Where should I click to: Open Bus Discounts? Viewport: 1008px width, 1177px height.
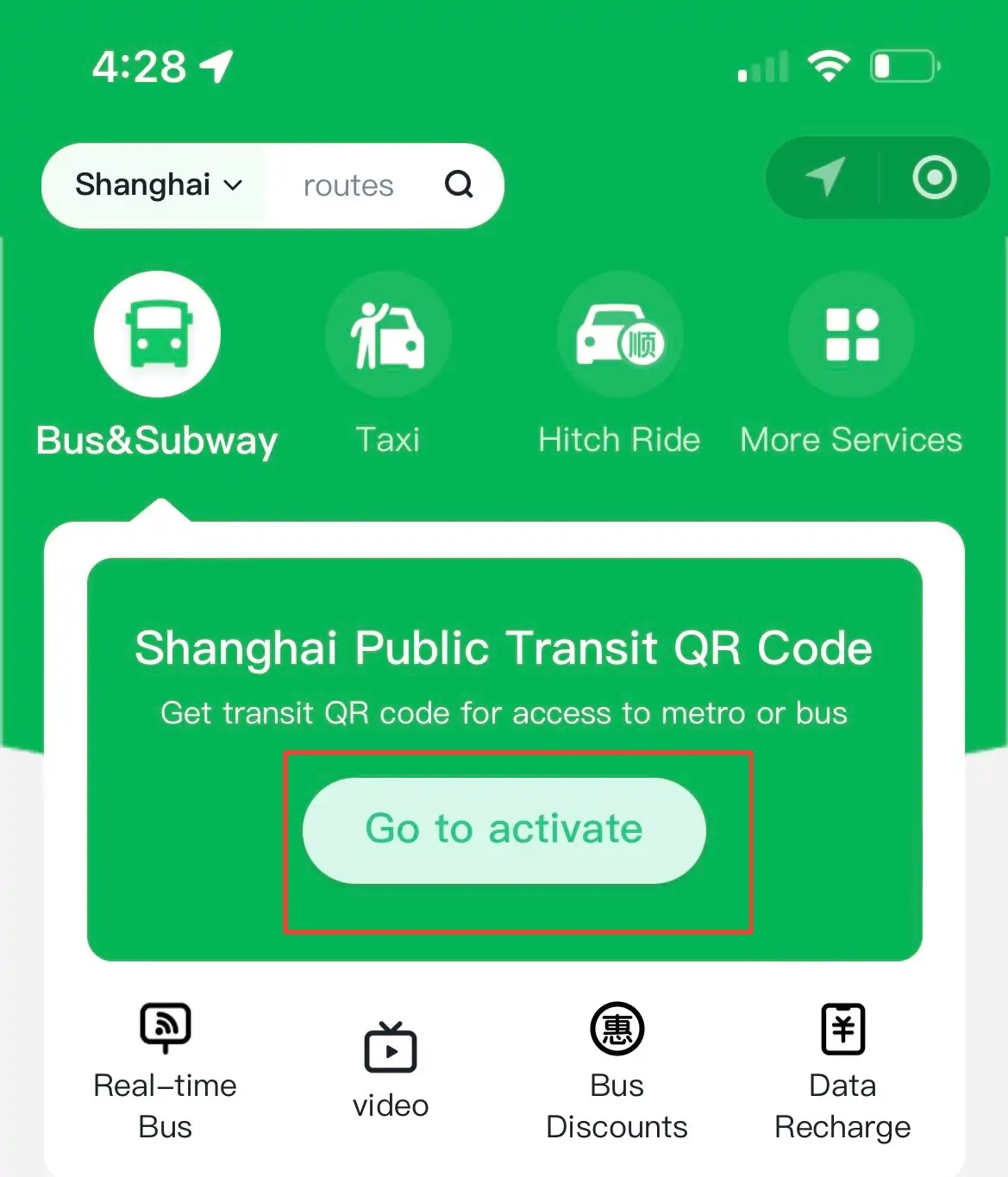617,1069
